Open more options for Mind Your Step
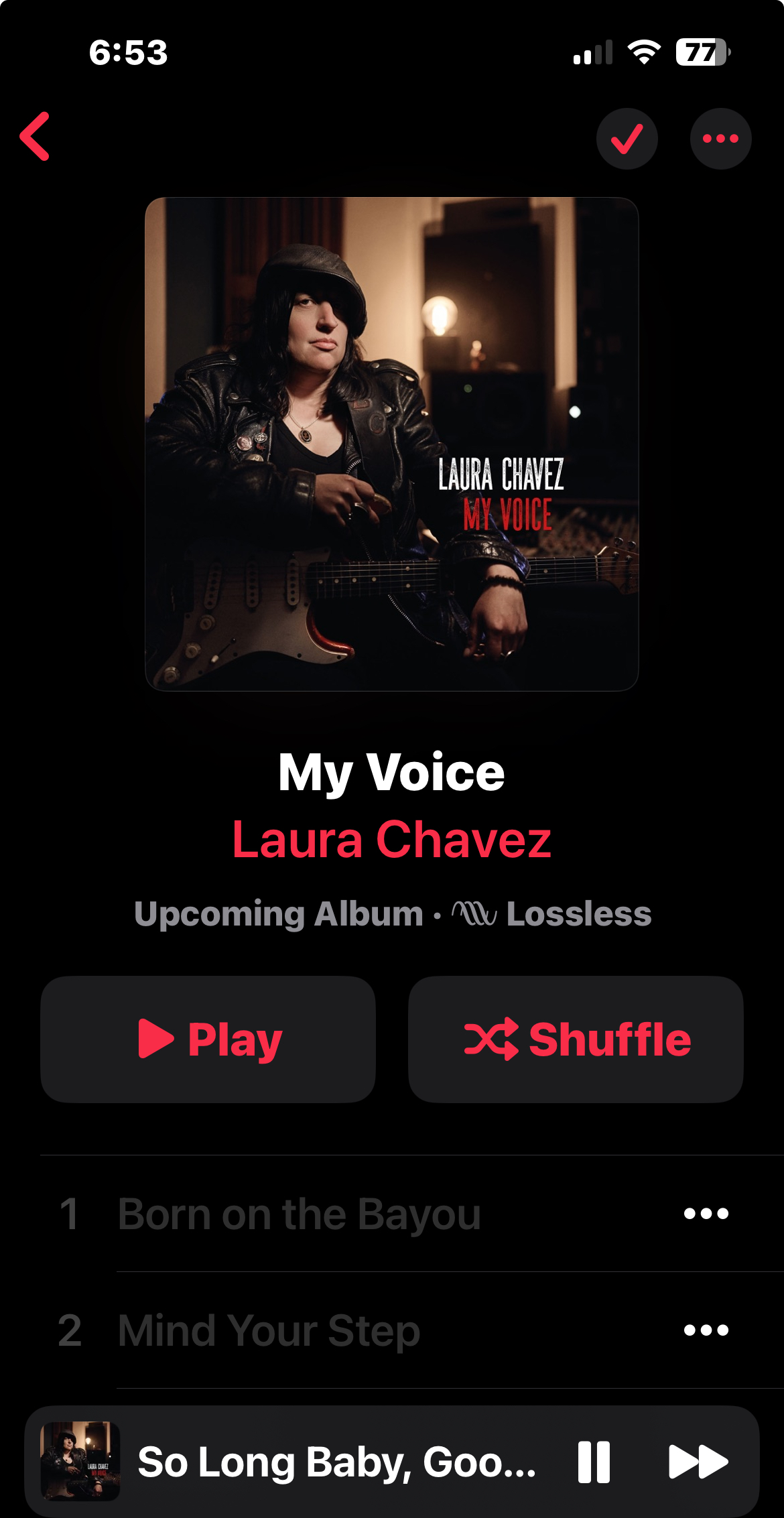This screenshot has height=1518, width=784. click(706, 1330)
